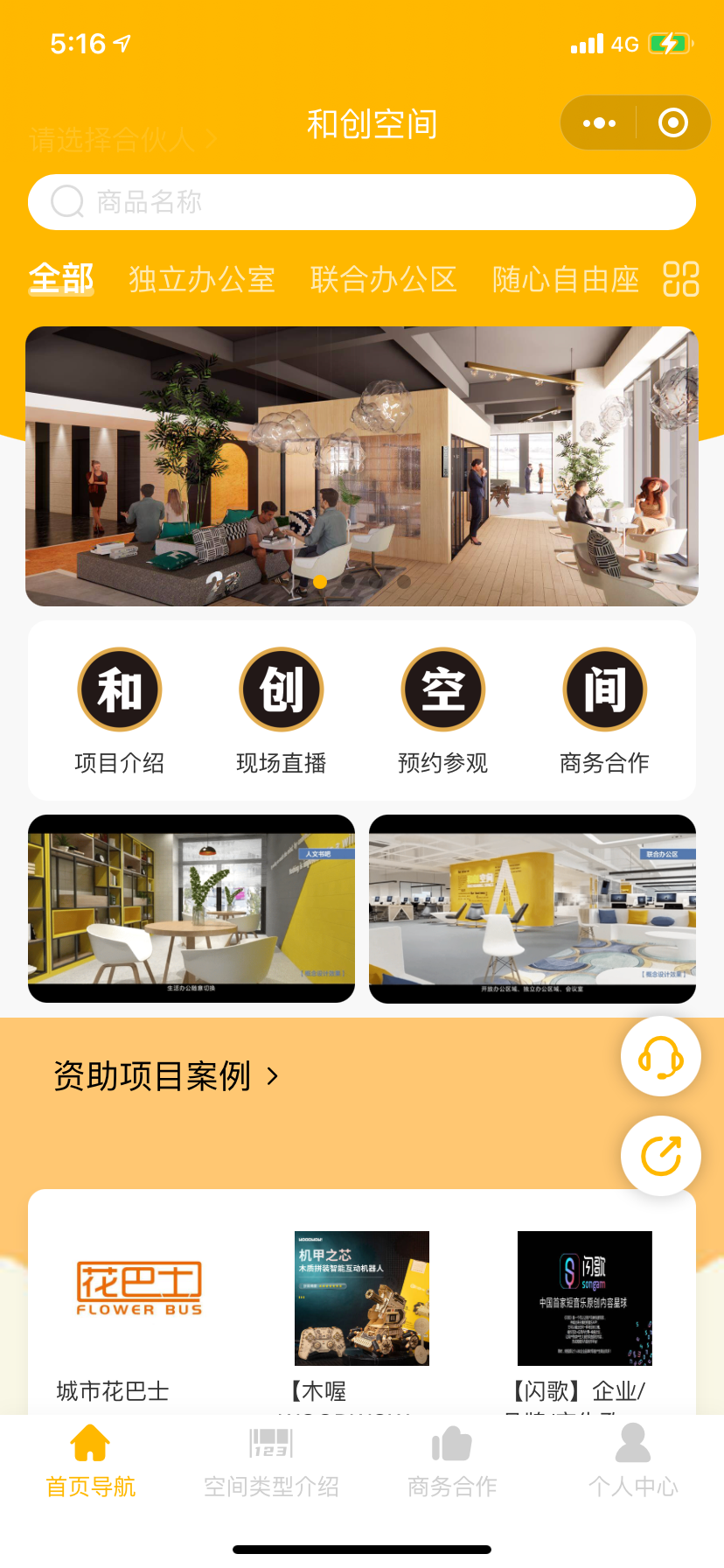Select the 随心自由座 category tab
Viewport: 724px width, 1568px height.
(x=566, y=280)
